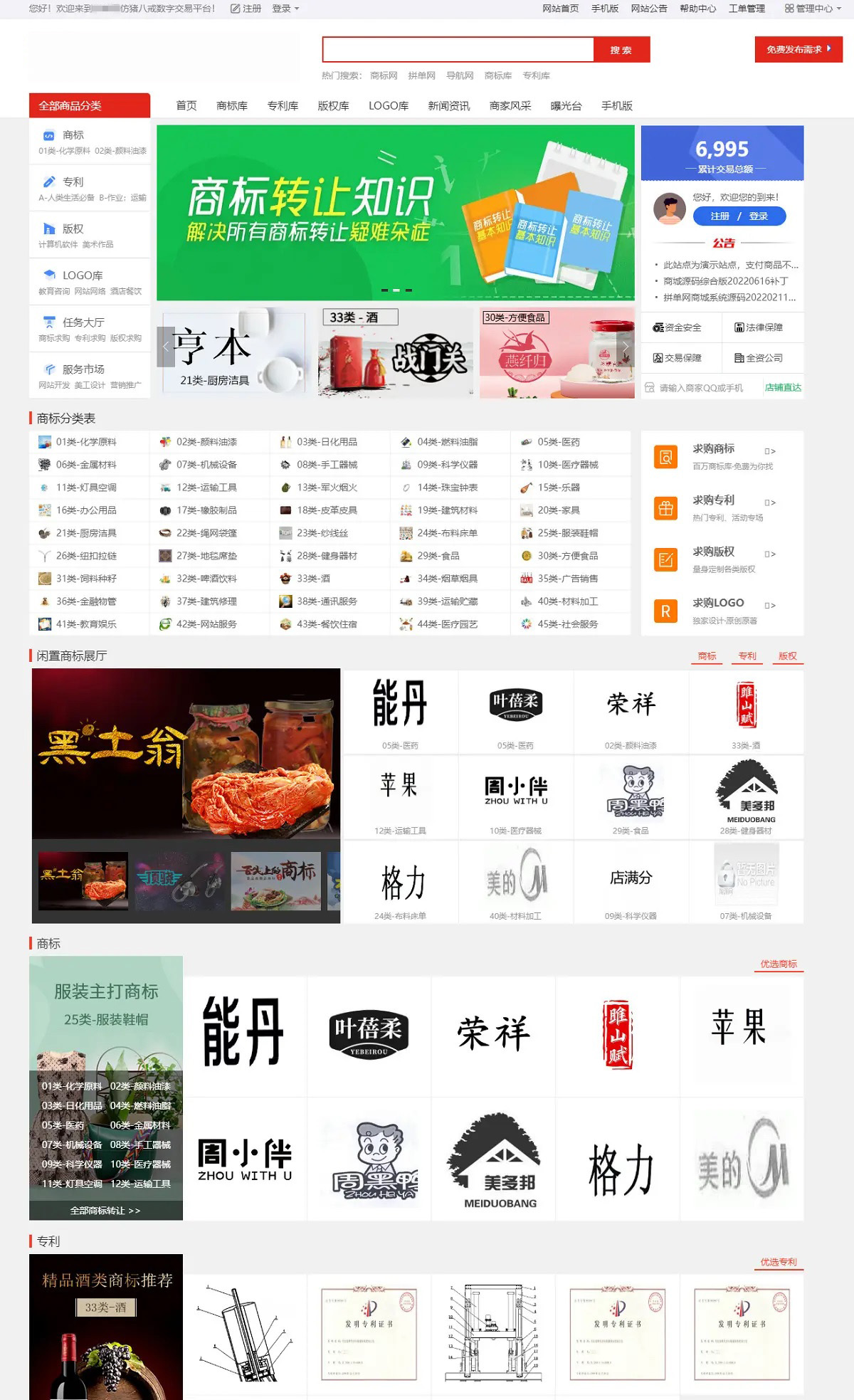Tap the search input box
The image size is (854, 1400).
click(458, 50)
